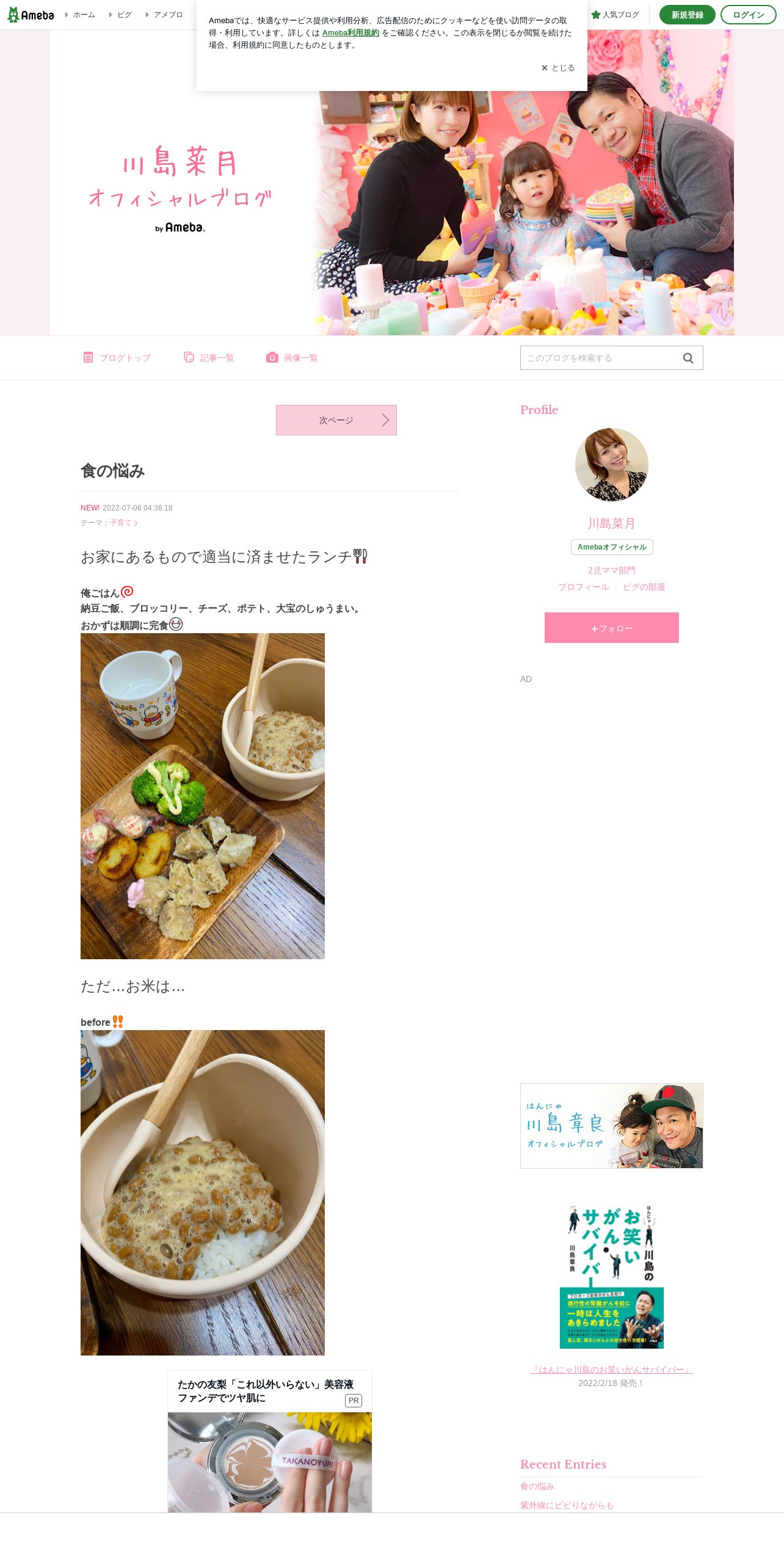Open the ピグ link in top bar
The width and height of the screenshot is (784, 1568).
120,15
